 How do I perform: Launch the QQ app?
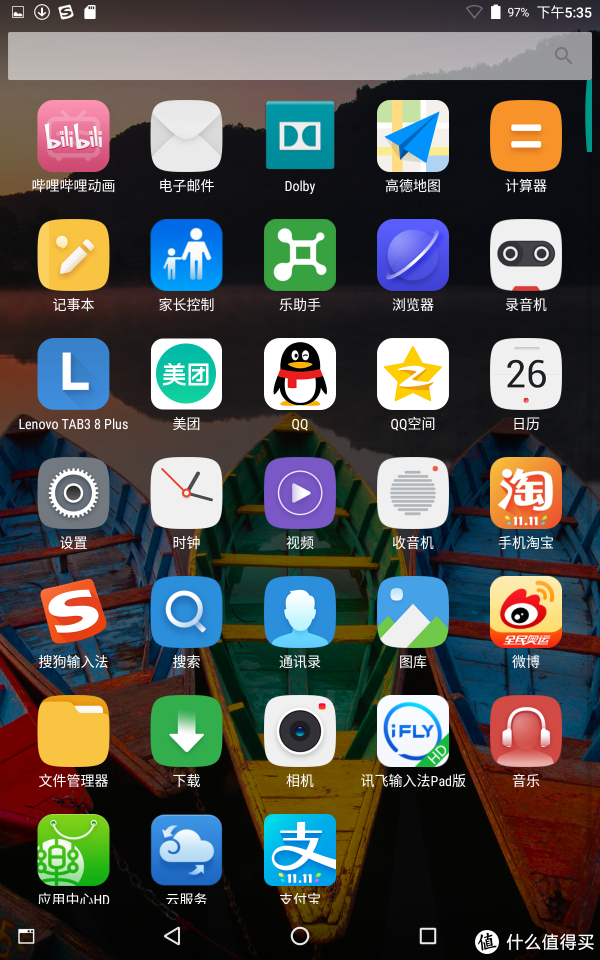click(299, 374)
